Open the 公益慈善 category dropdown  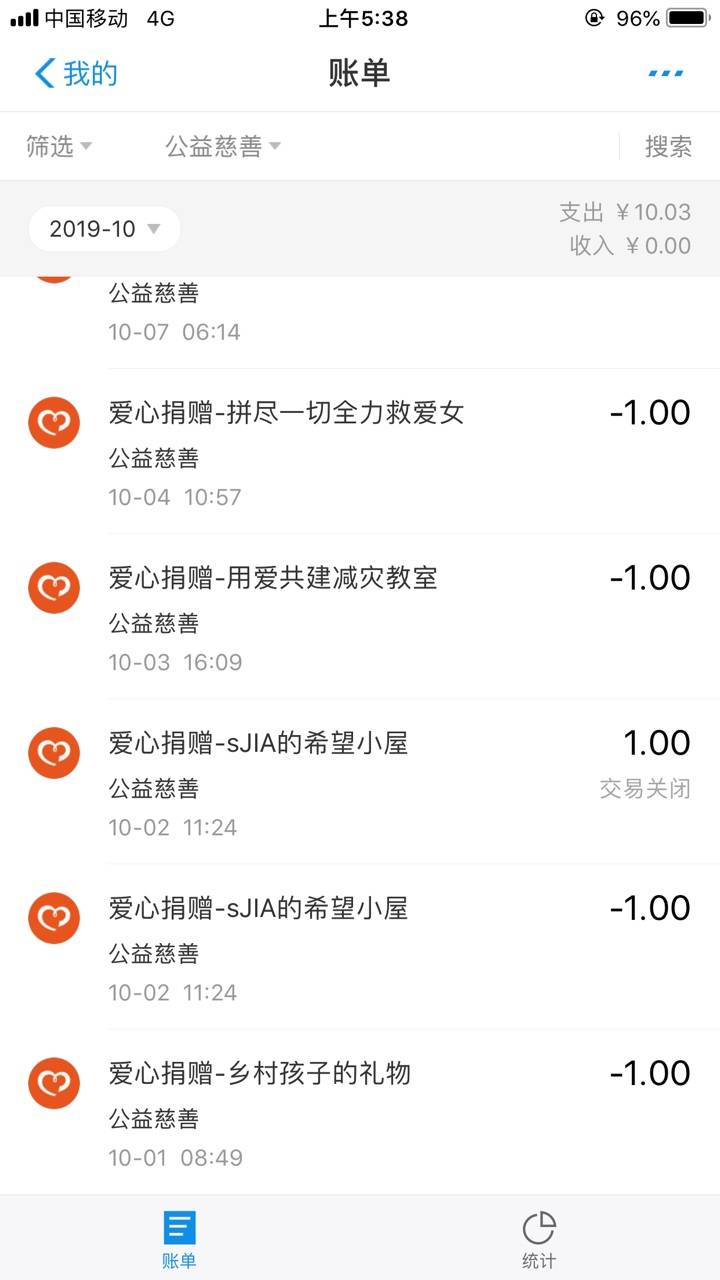click(x=223, y=147)
